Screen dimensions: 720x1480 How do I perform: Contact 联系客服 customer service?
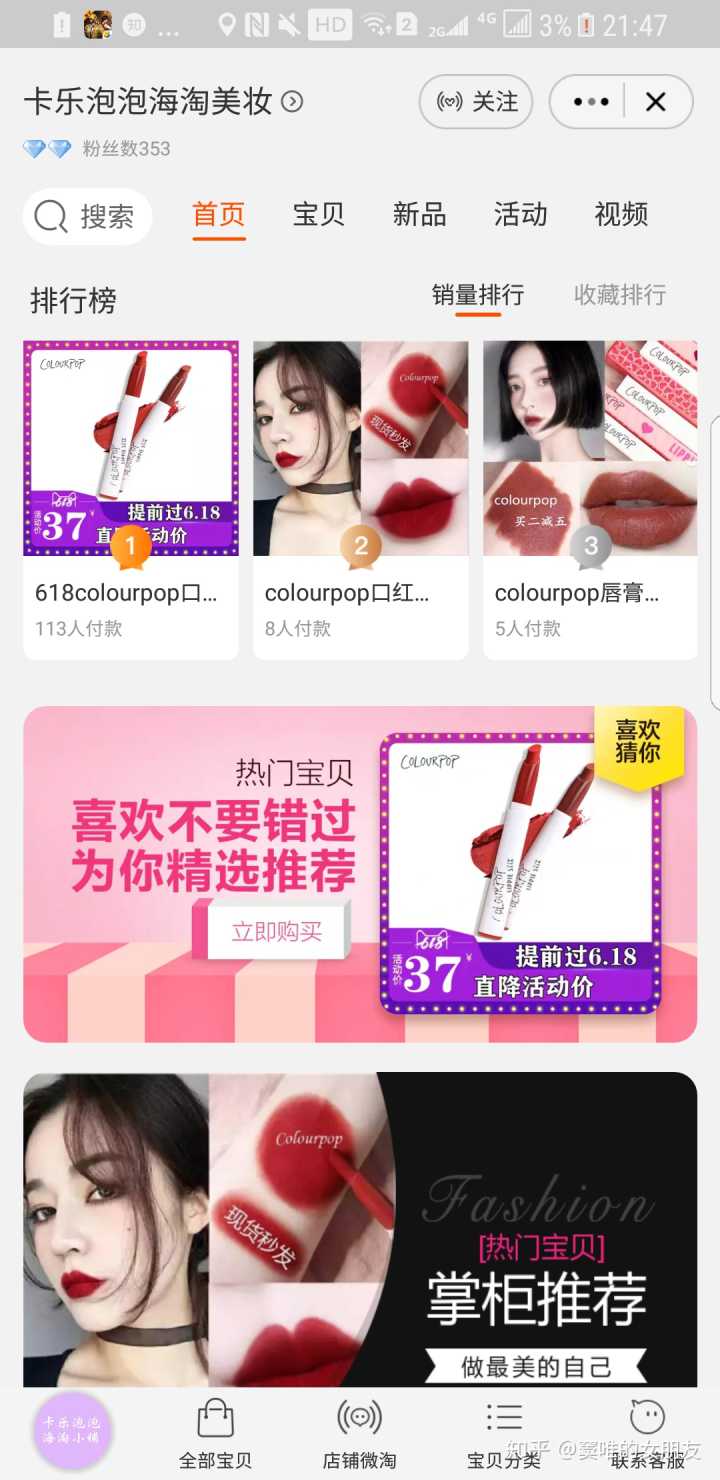(648, 1434)
